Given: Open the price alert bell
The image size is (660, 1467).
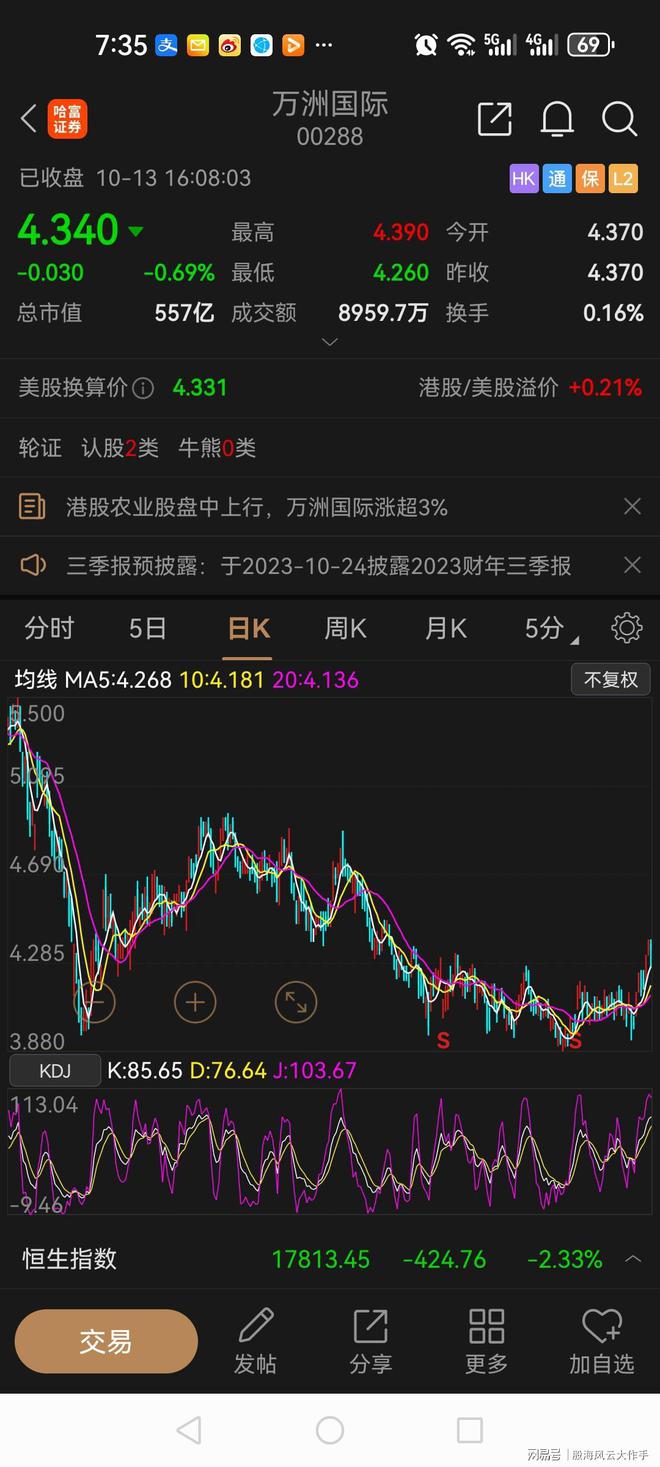Looking at the screenshot, I should point(557,119).
